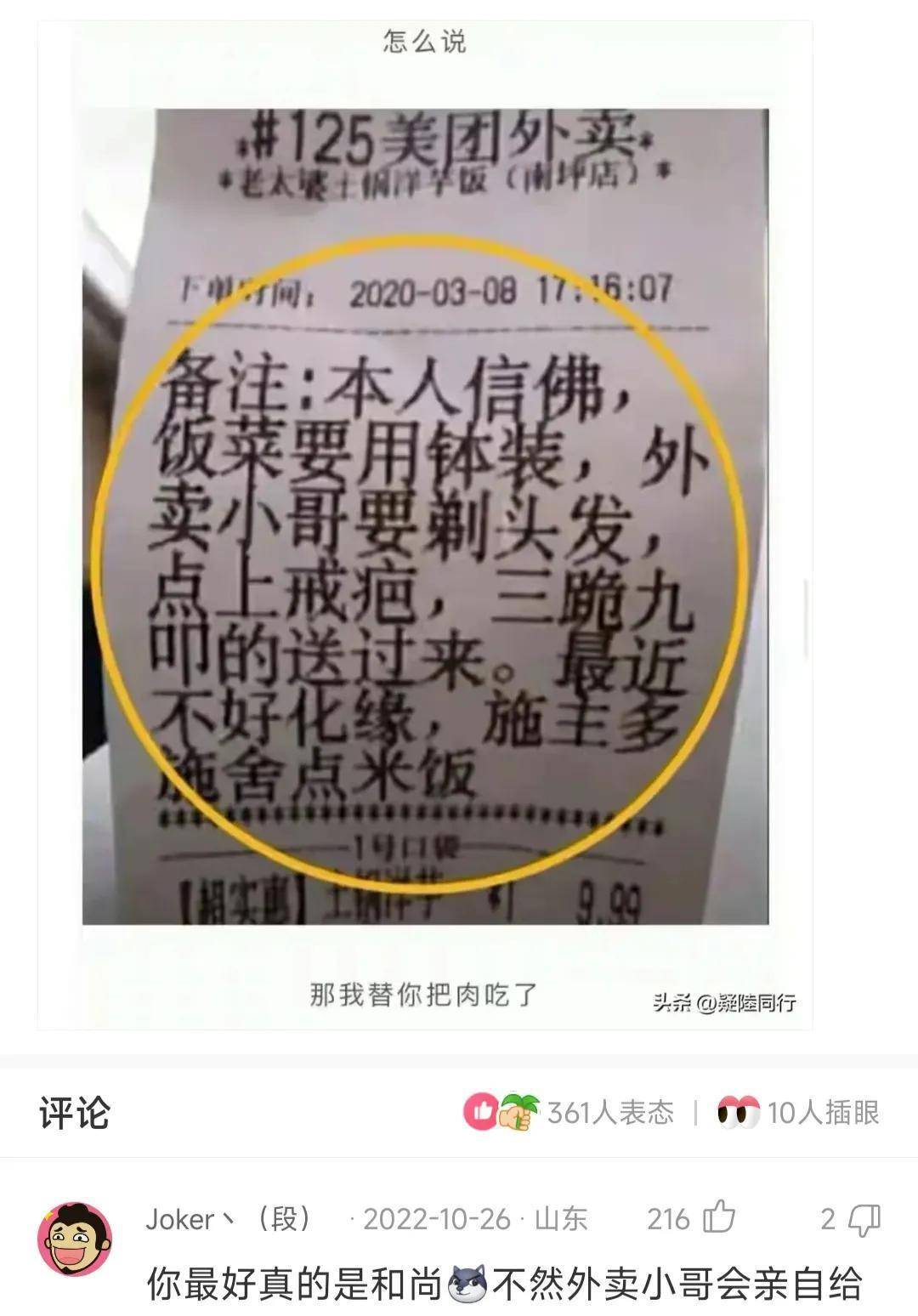Image resolution: width=918 pixels, height=1316 pixels.
Task: Like Joker's comment
Action: [x=718, y=1219]
